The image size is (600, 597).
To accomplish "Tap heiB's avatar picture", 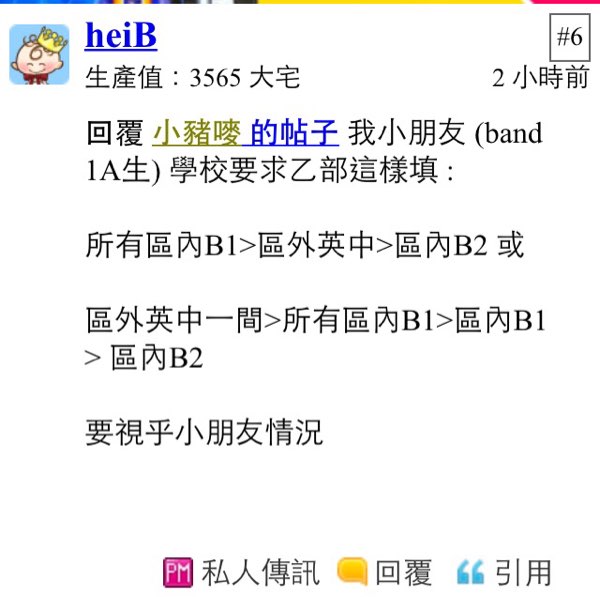I will (39, 54).
